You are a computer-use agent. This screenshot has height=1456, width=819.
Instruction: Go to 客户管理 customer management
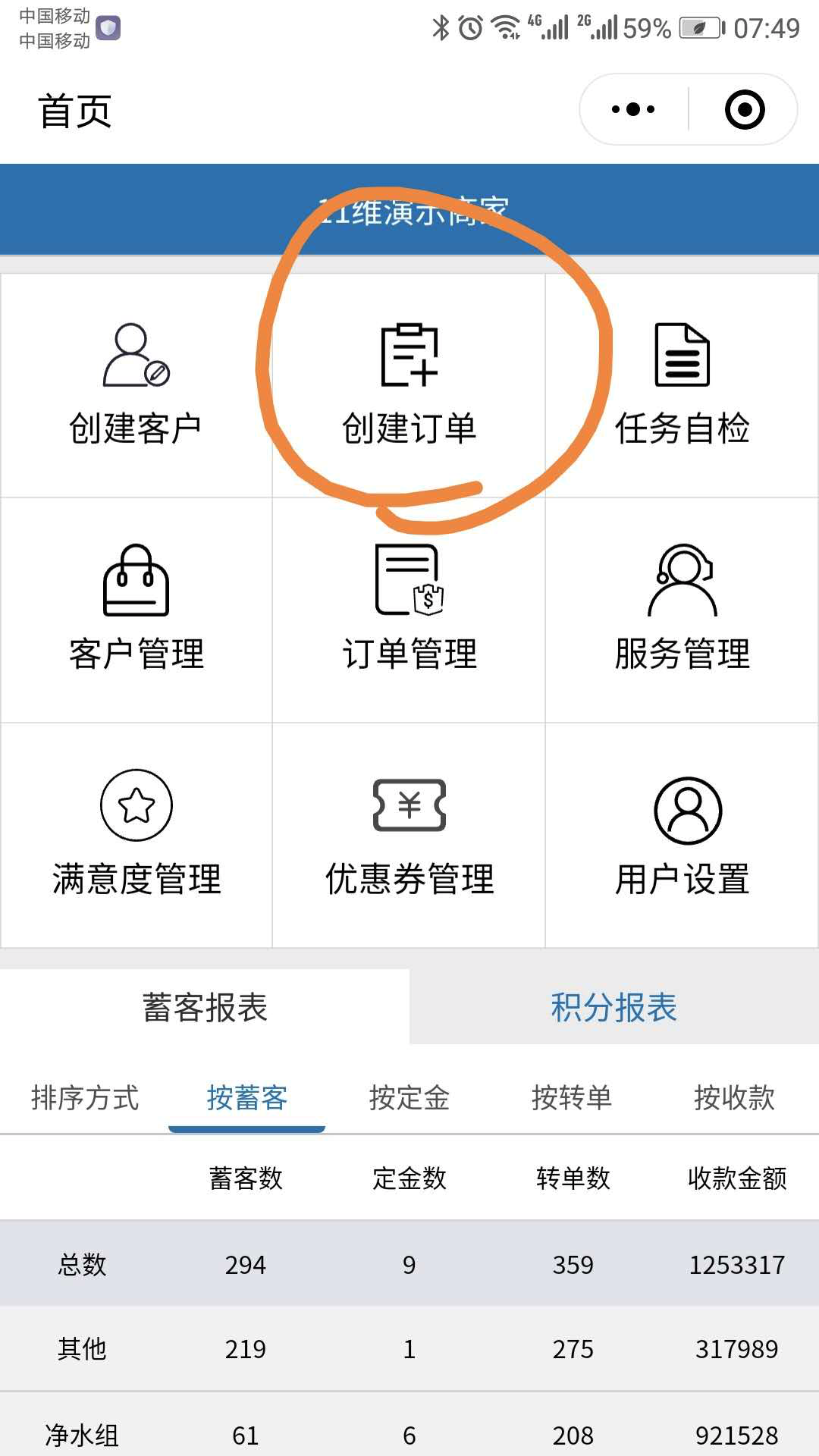136,610
